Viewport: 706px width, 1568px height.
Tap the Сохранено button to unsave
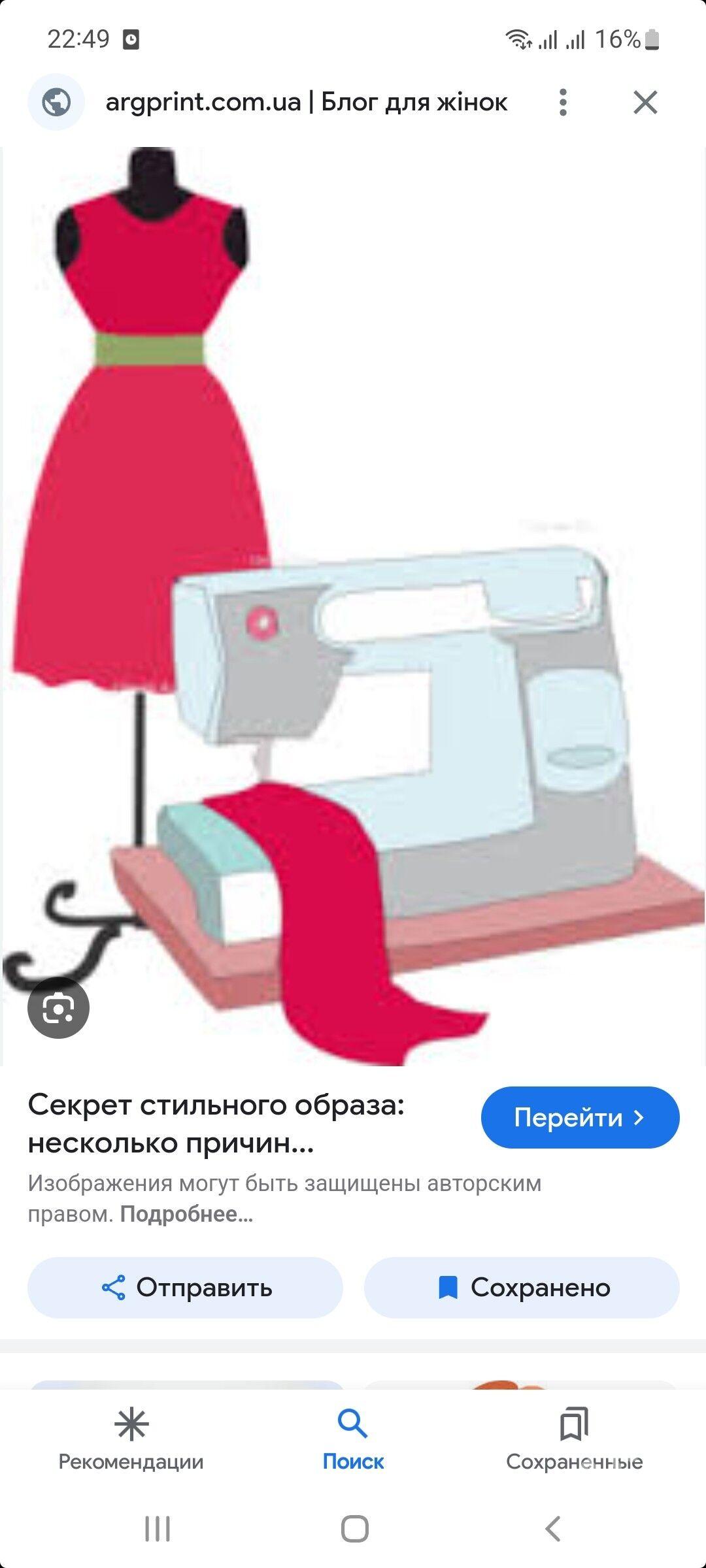click(522, 1288)
